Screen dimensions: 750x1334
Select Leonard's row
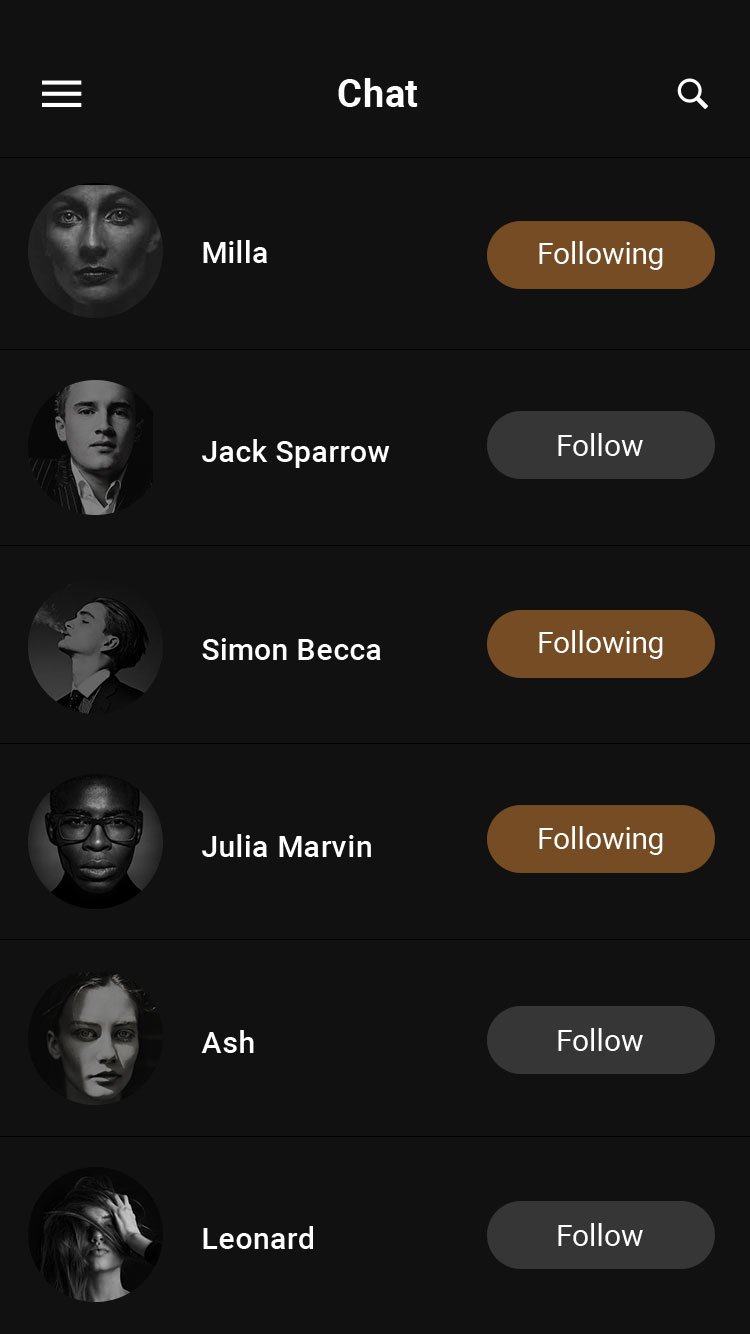[258, 1239]
